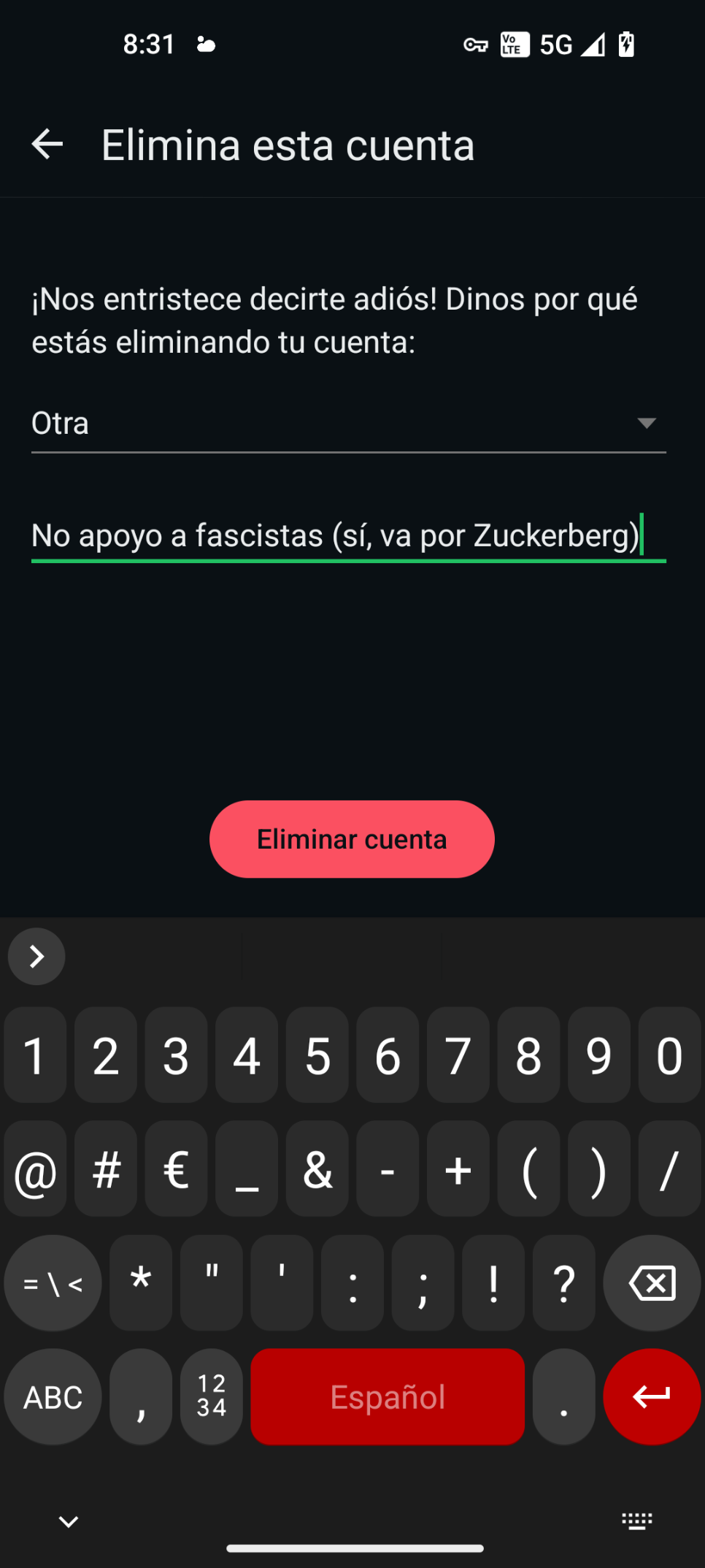This screenshot has width=705, height=1568.
Task: Open the Otra reason dropdown
Action: point(349,424)
